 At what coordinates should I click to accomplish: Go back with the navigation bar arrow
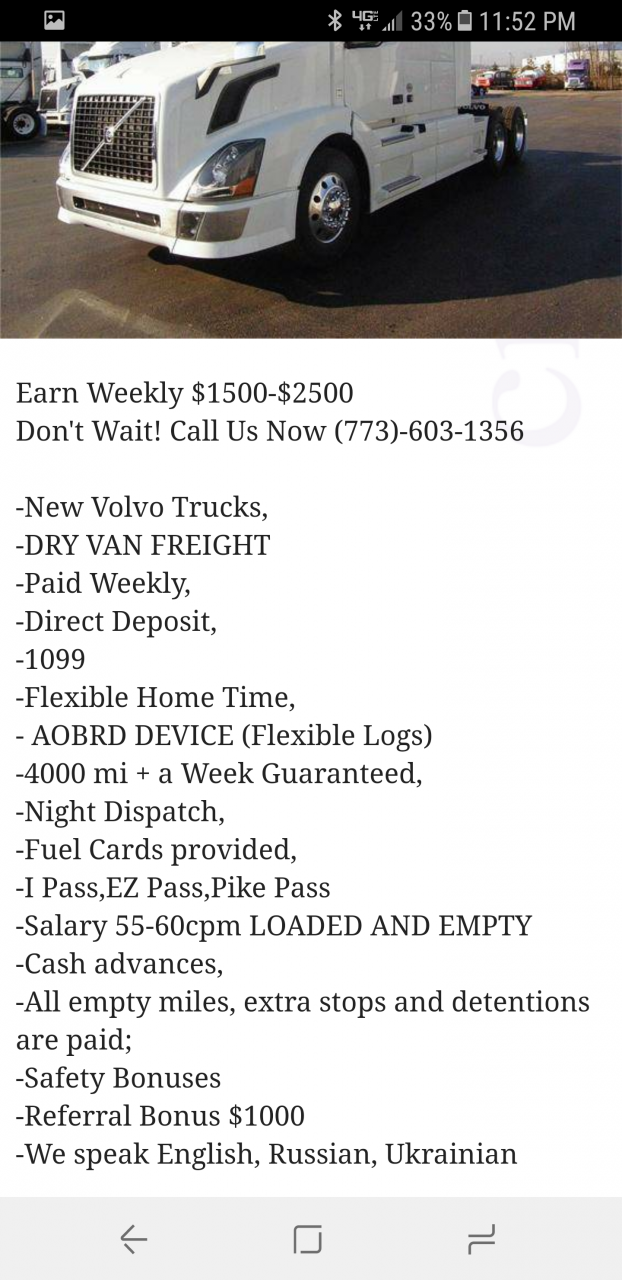[x=134, y=1240]
